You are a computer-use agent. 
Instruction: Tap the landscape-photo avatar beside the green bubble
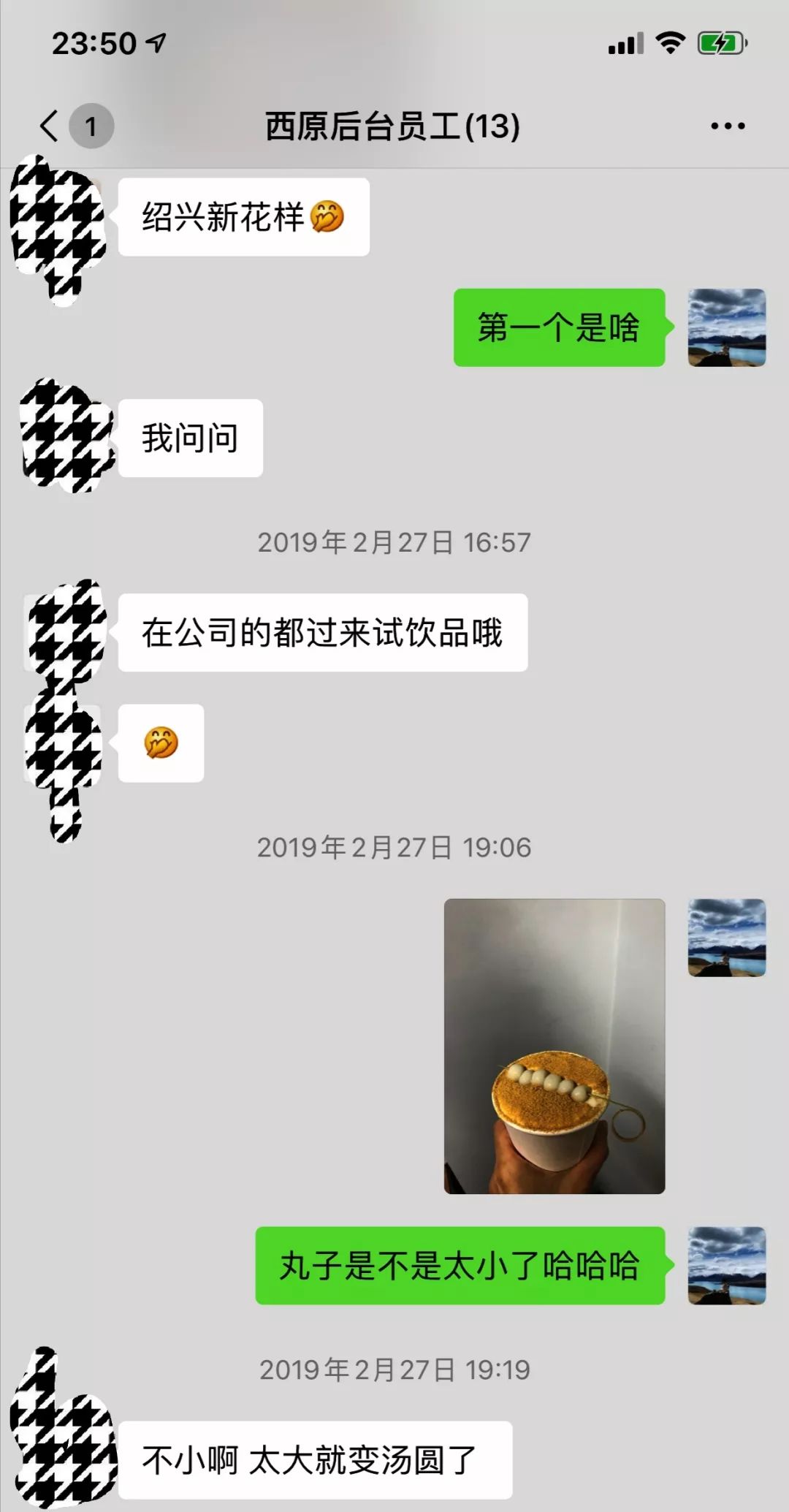click(725, 327)
